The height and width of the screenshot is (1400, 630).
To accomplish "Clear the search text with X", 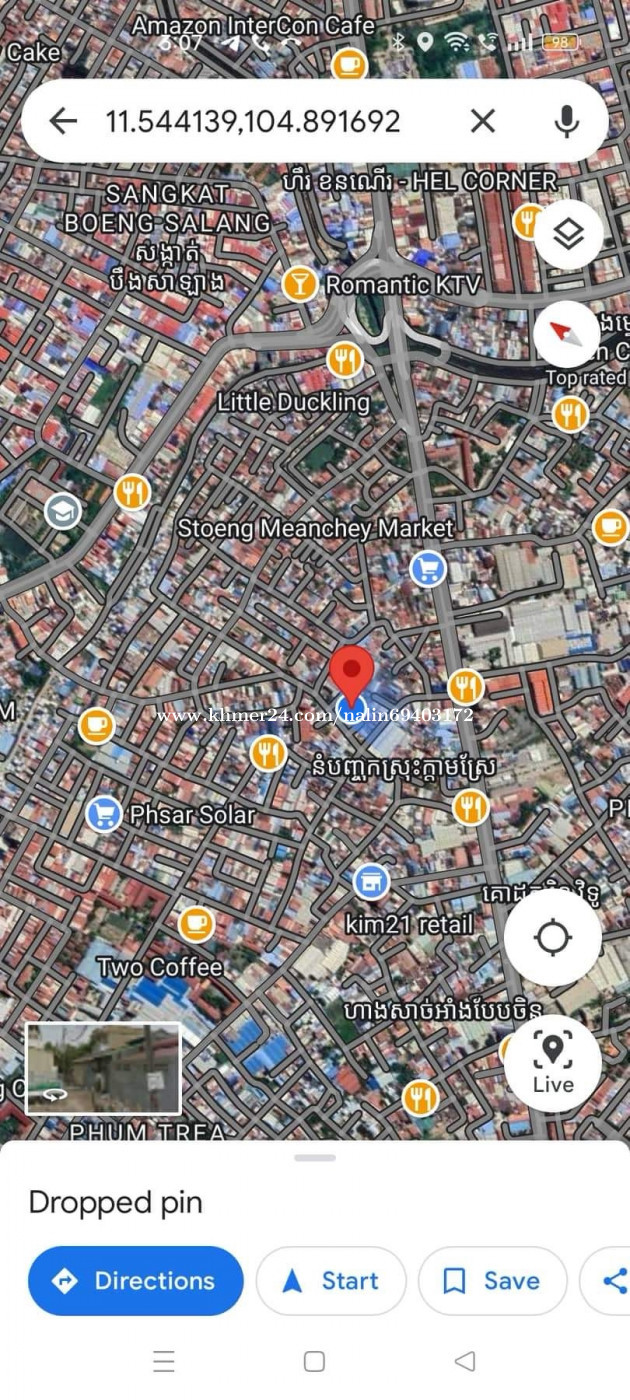I will [x=483, y=121].
